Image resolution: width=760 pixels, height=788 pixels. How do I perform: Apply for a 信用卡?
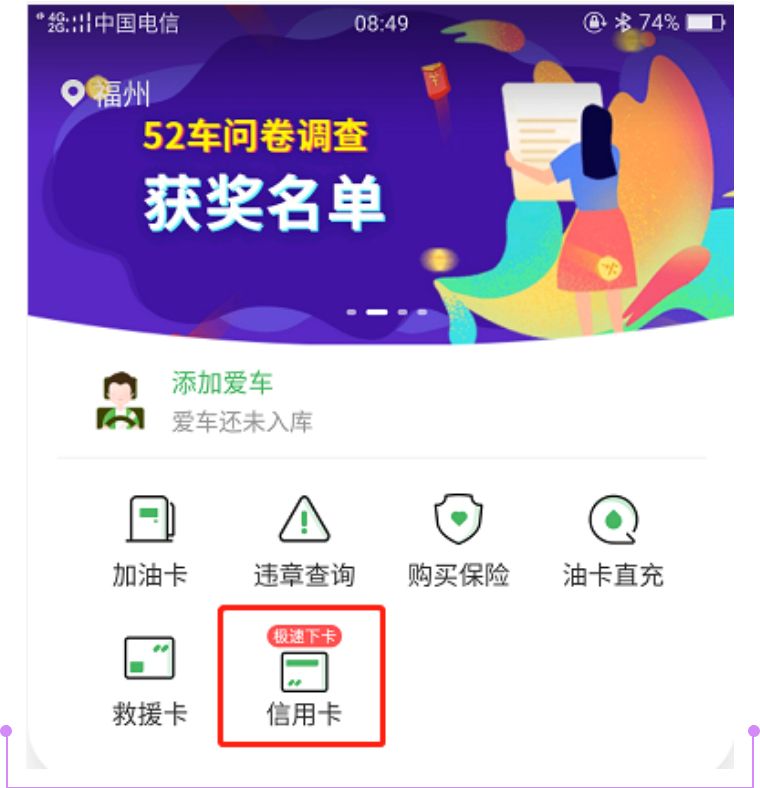pos(304,680)
